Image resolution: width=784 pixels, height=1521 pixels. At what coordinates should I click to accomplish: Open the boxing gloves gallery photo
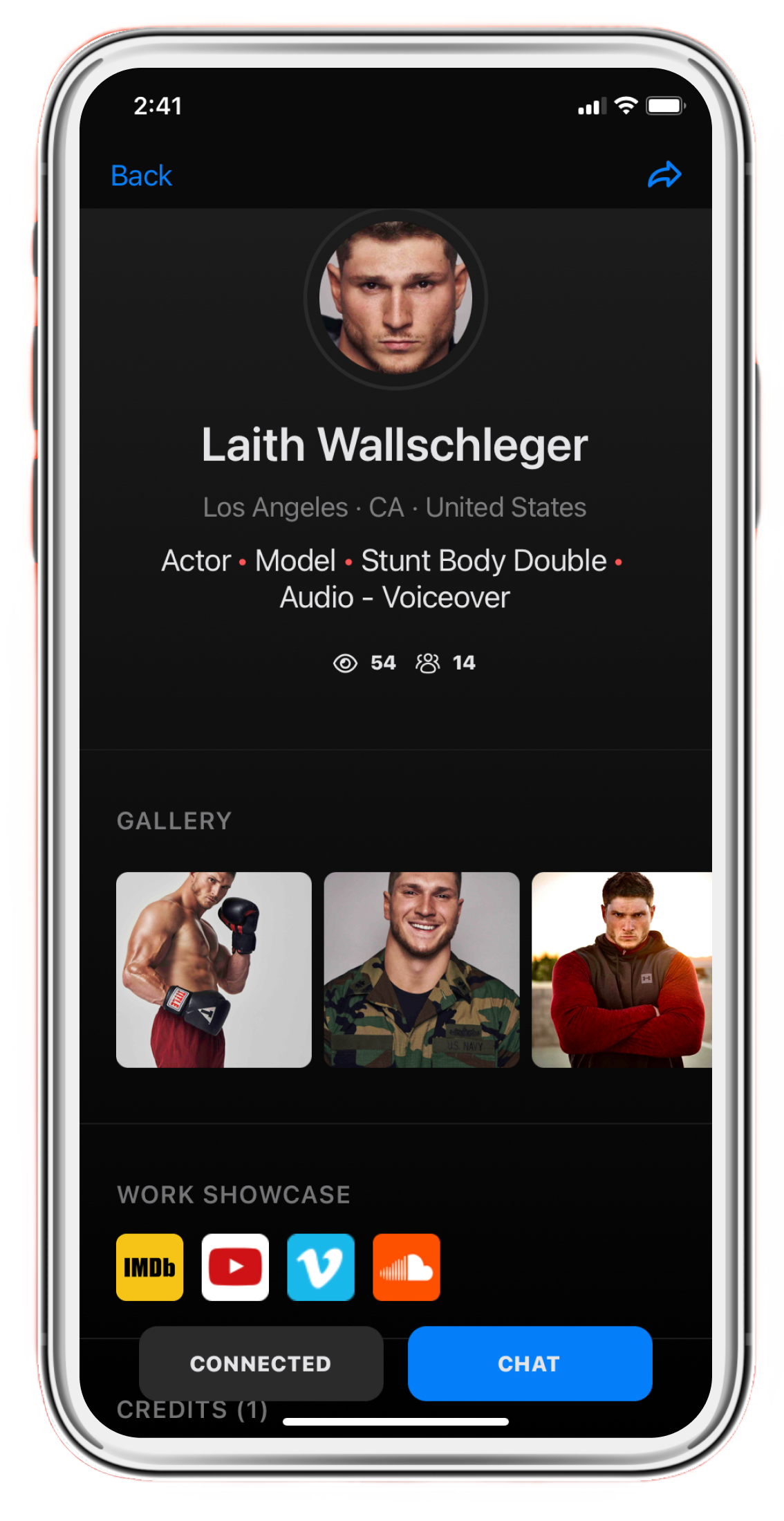tap(214, 970)
